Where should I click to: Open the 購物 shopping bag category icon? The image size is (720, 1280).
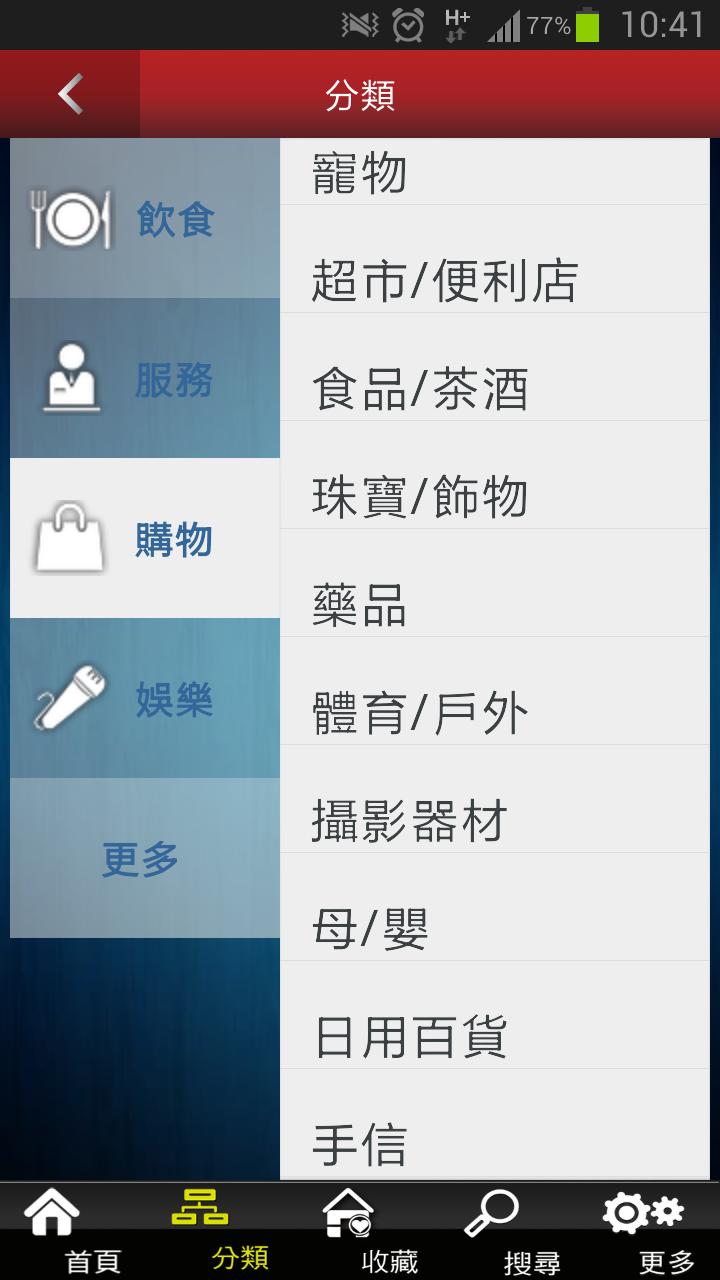coord(70,540)
